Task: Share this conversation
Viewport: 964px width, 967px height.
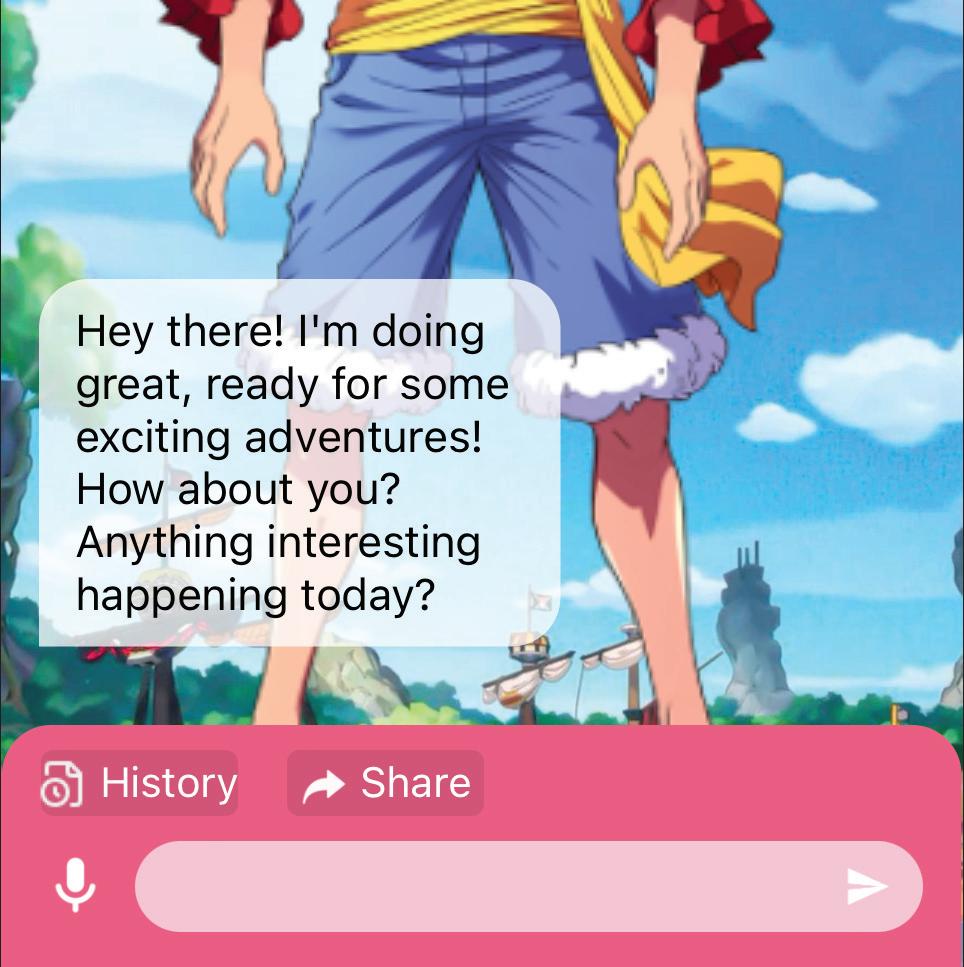Action: tap(385, 783)
